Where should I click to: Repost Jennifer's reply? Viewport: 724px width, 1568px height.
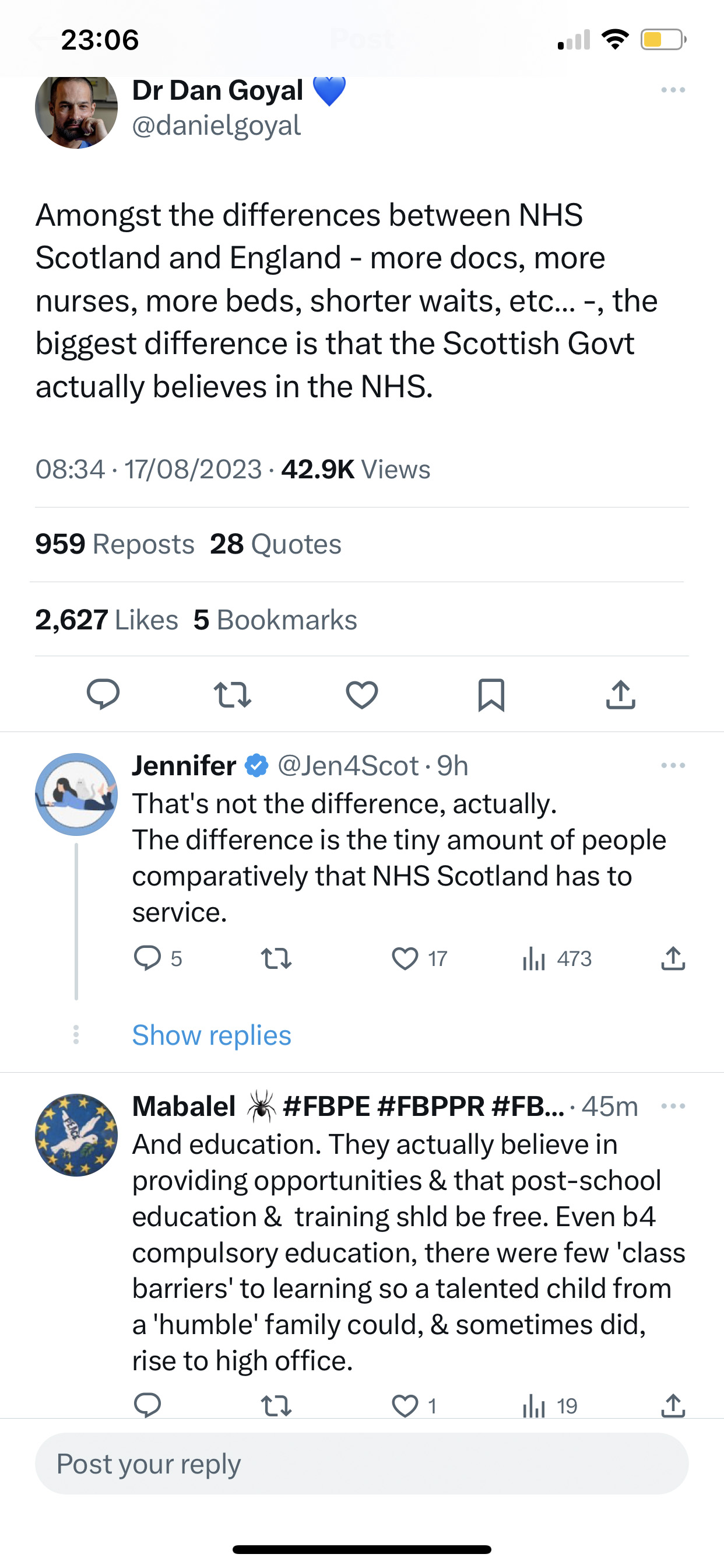coord(276,958)
